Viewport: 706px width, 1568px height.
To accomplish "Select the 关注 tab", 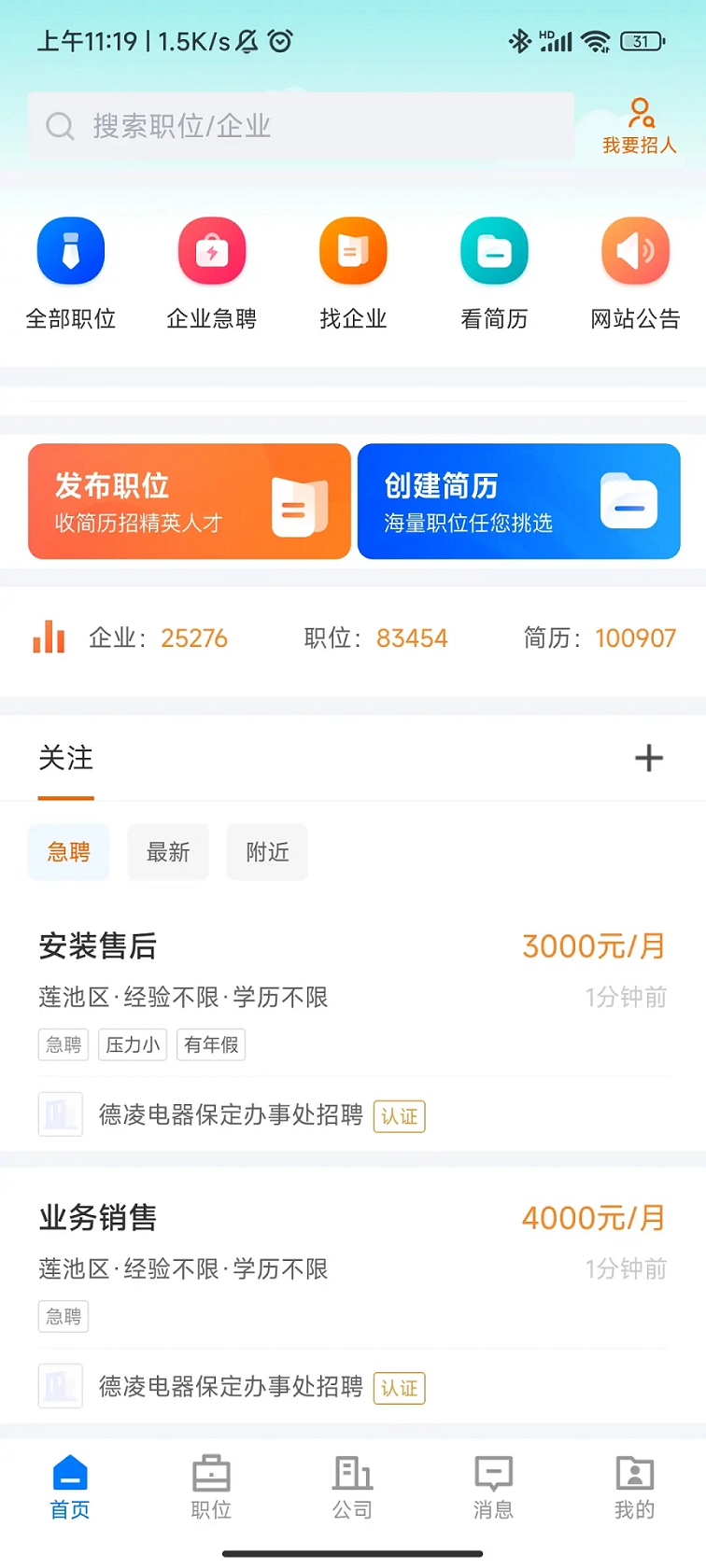I will click(x=65, y=759).
